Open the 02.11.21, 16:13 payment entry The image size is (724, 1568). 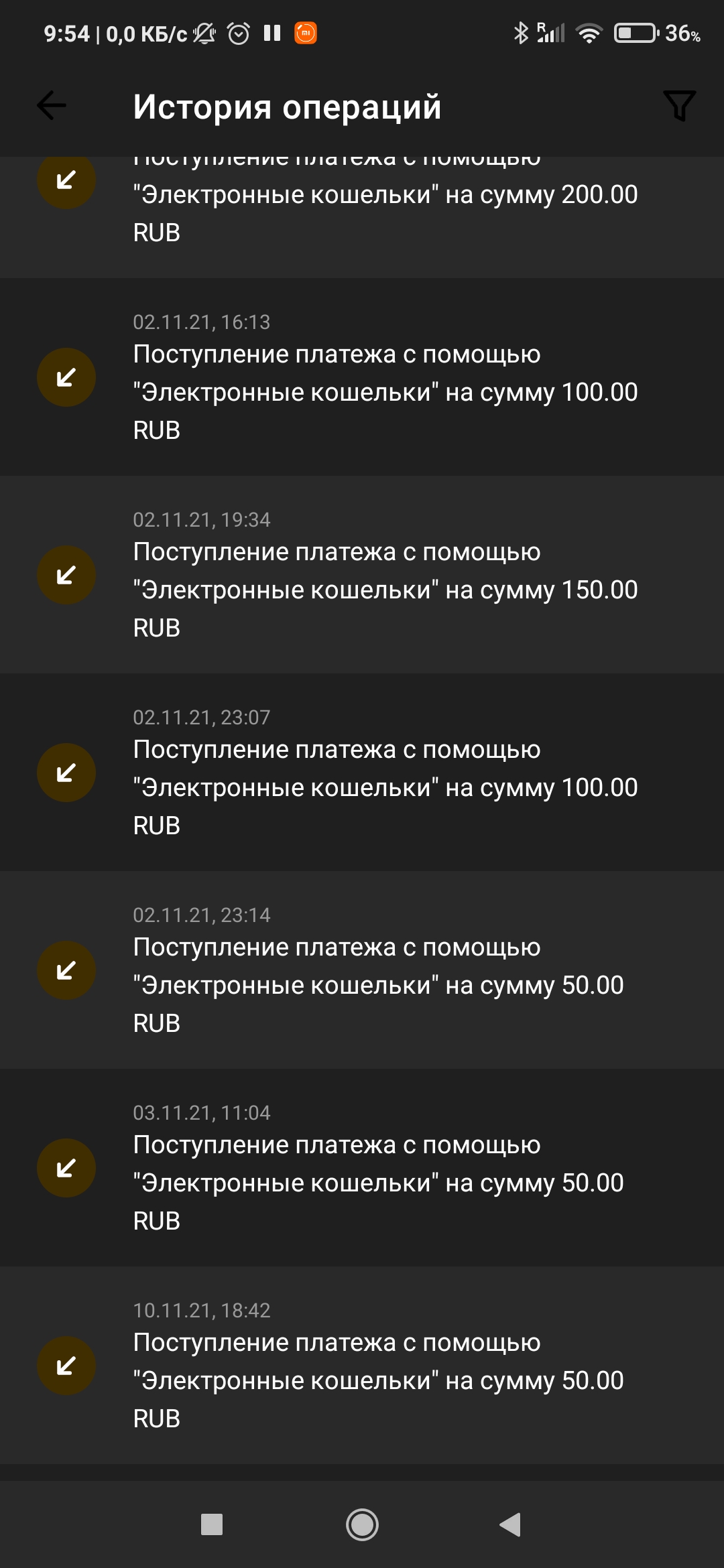pos(362,377)
